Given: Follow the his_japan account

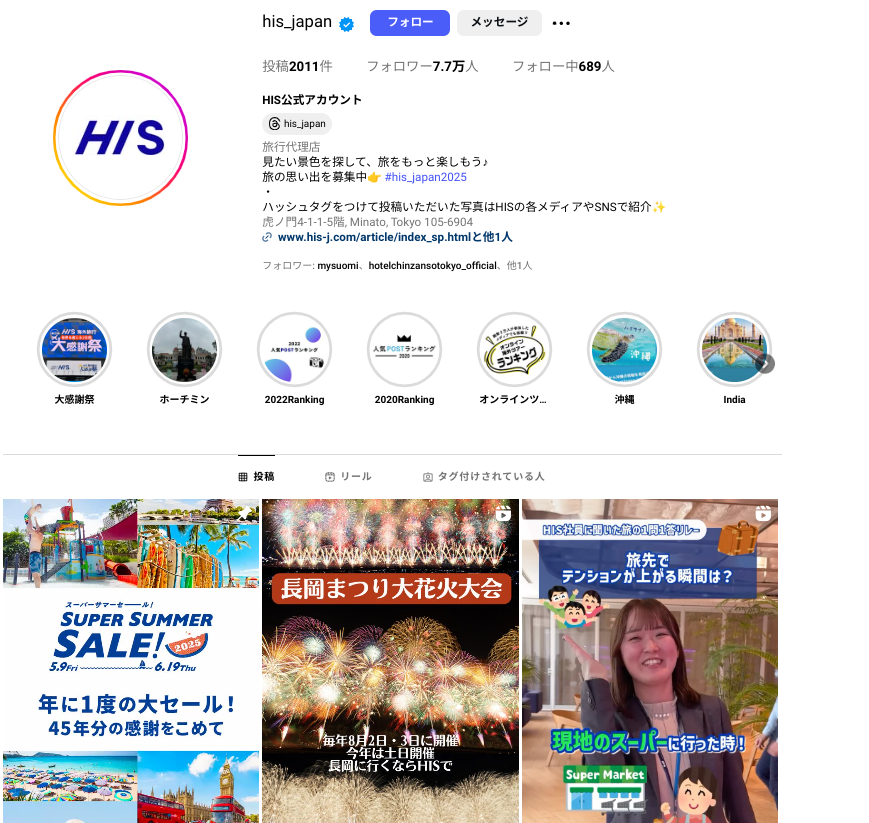Looking at the screenshot, I should coord(410,22).
